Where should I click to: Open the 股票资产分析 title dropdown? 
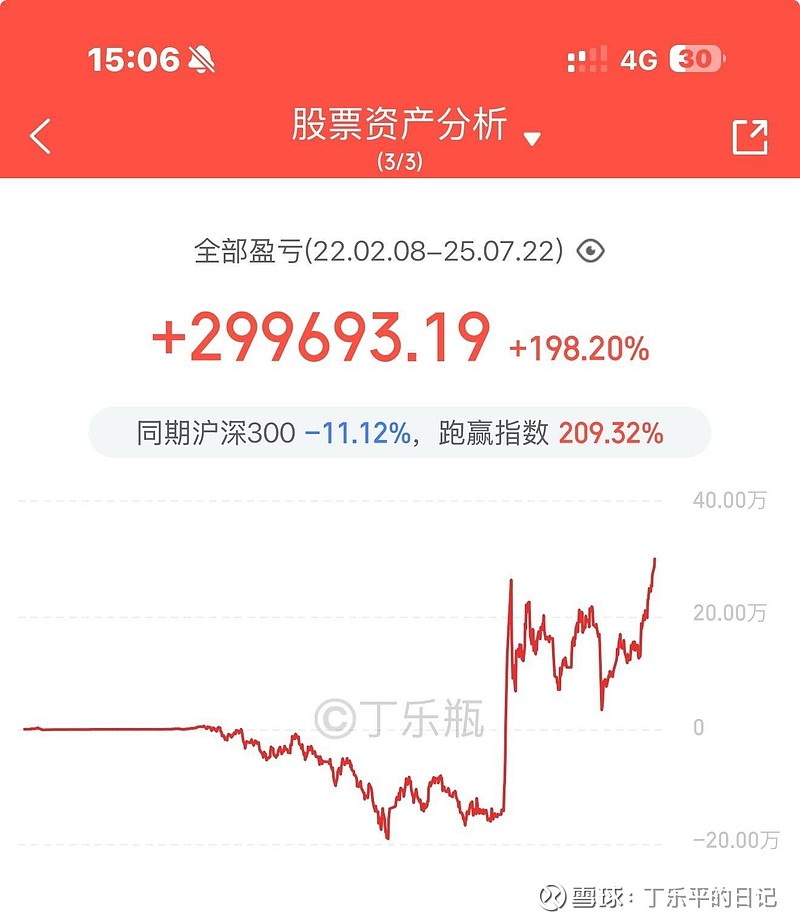(531, 138)
